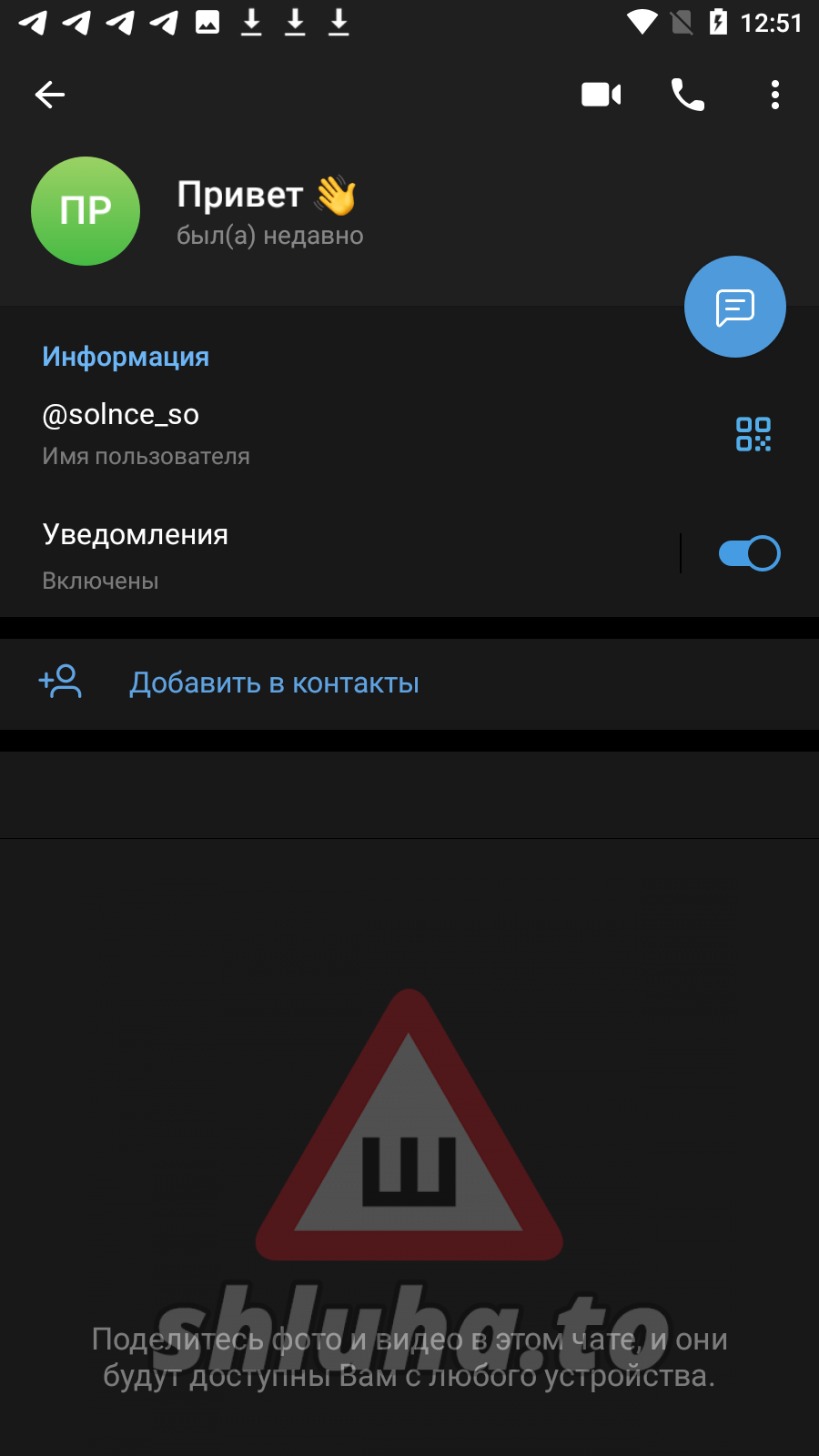819x1456 pixels.
Task: Tap Добавить в контакты
Action: pos(273,683)
